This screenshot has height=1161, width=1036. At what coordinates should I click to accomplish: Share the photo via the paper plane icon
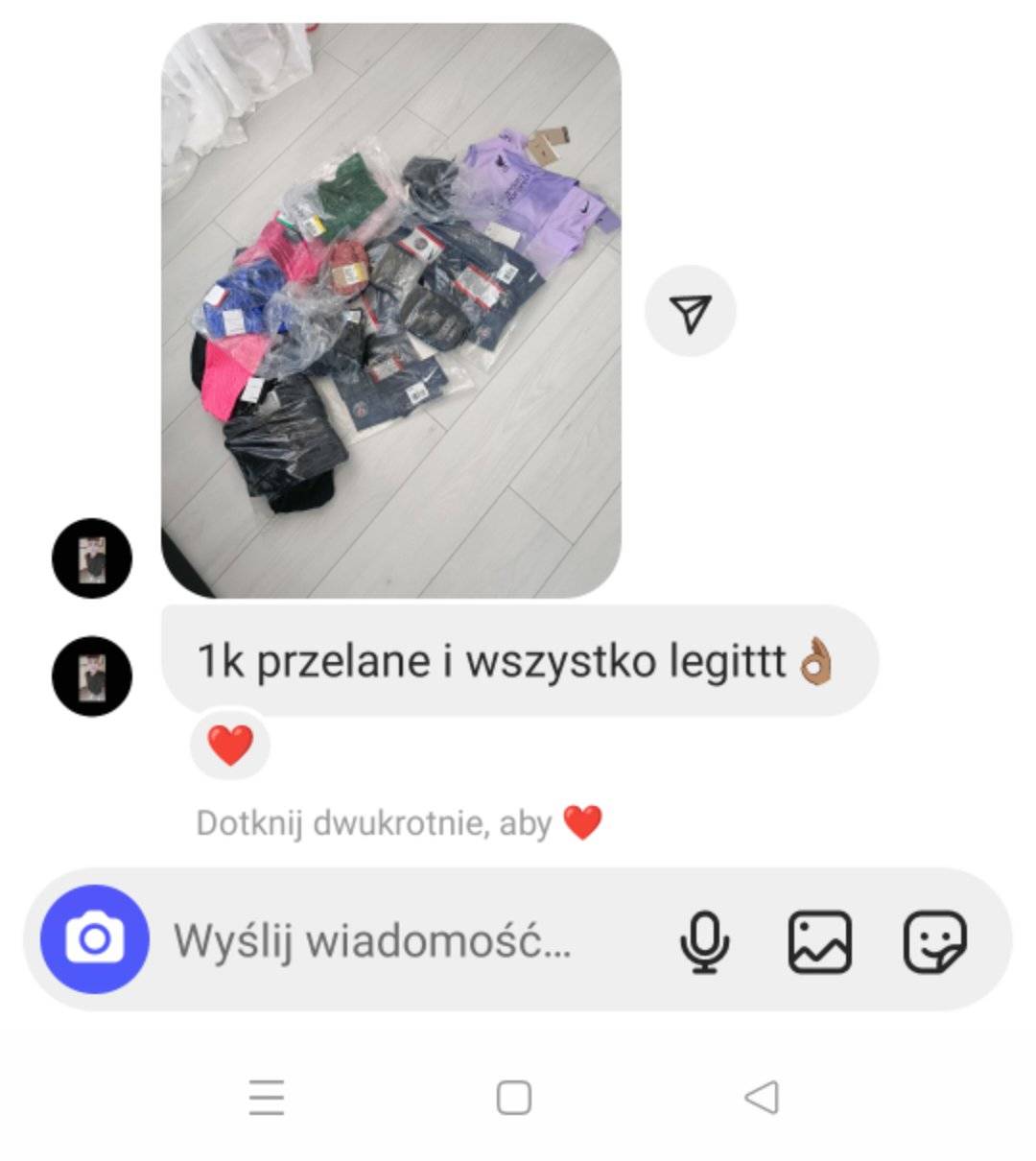690,312
